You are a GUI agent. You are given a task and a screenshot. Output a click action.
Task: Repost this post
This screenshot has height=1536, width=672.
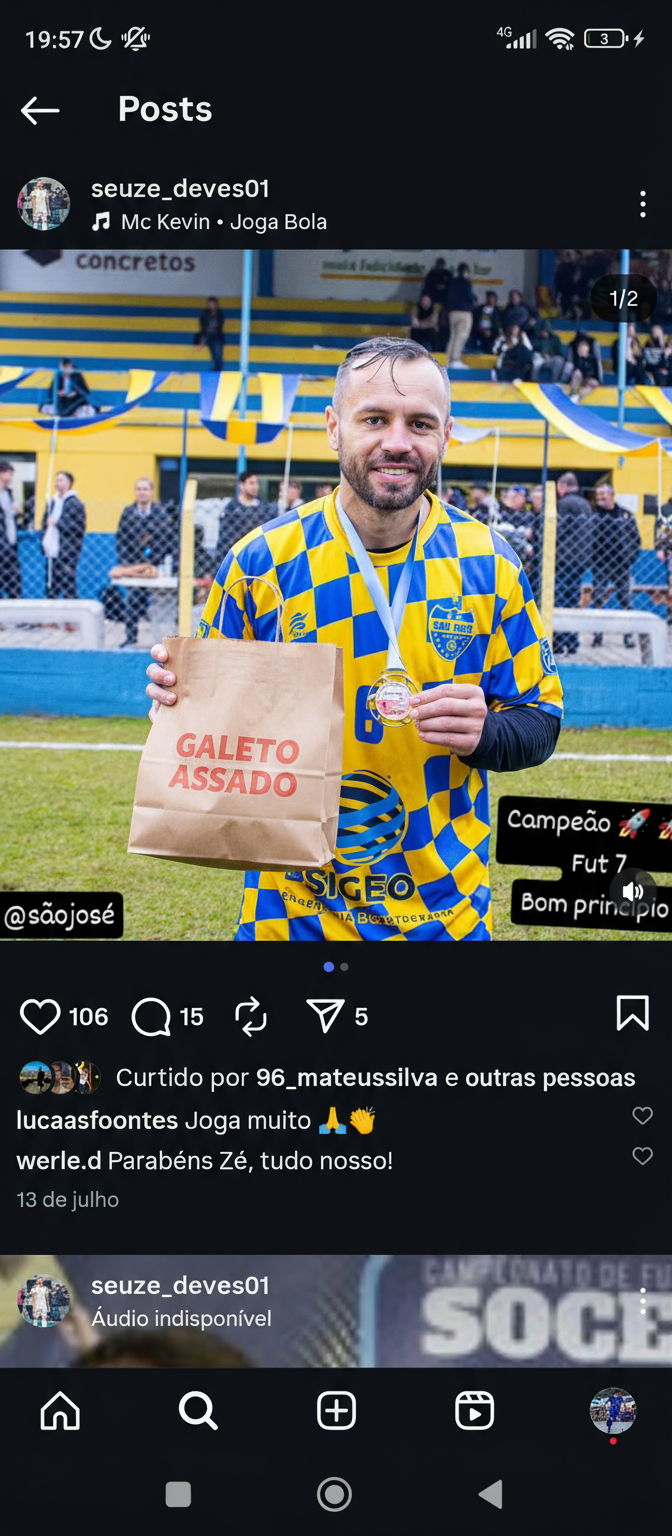click(x=251, y=1017)
